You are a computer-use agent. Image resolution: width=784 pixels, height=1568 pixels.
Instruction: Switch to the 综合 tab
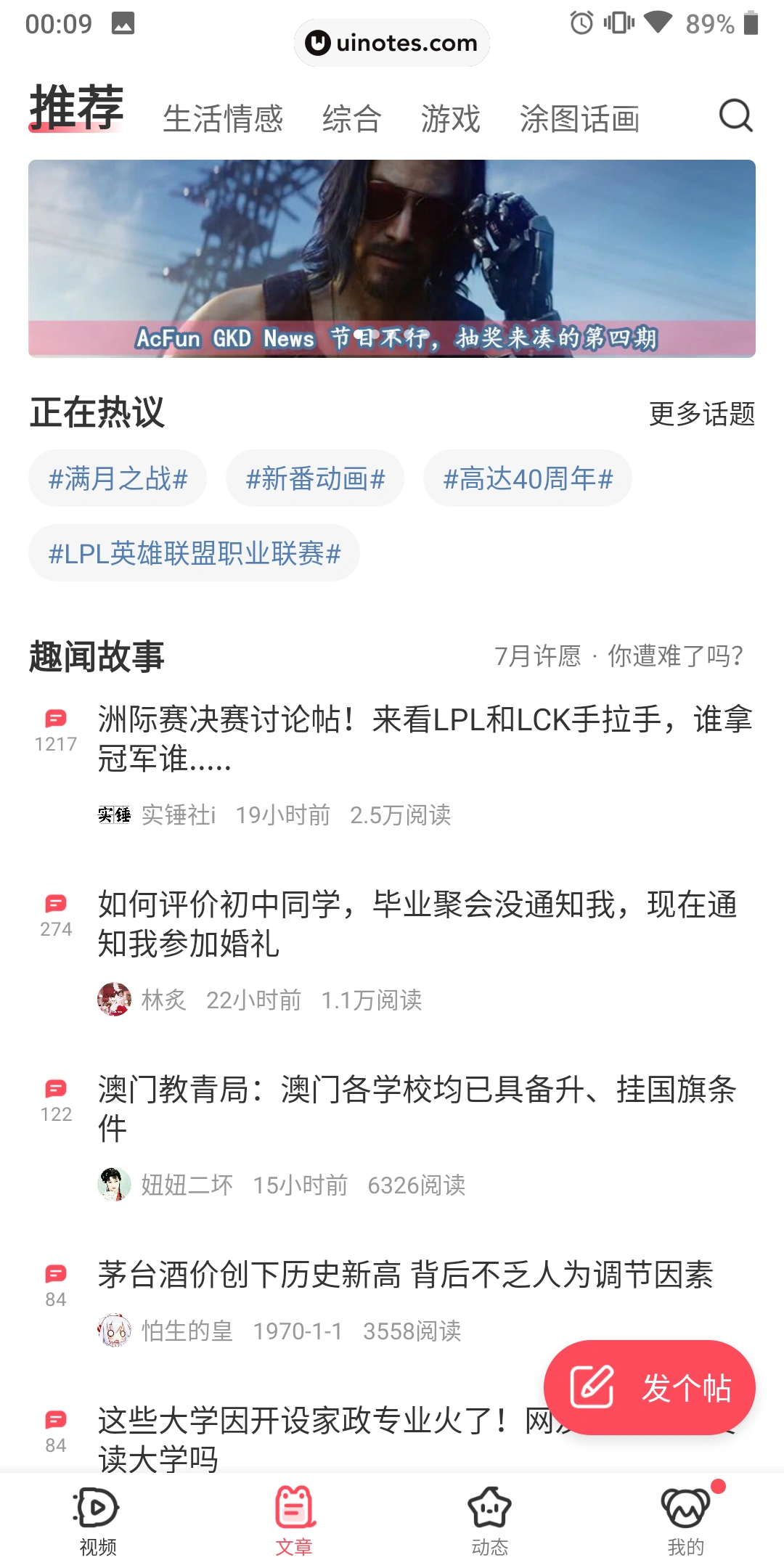351,119
